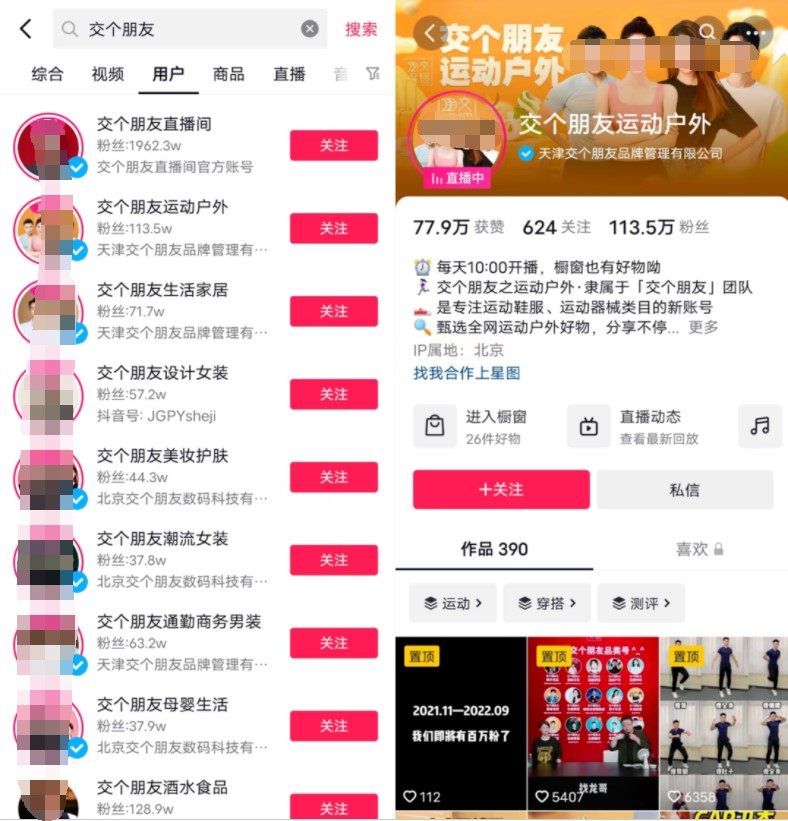Tap the red +关注 button on profile
The image size is (788, 821).
(501, 490)
